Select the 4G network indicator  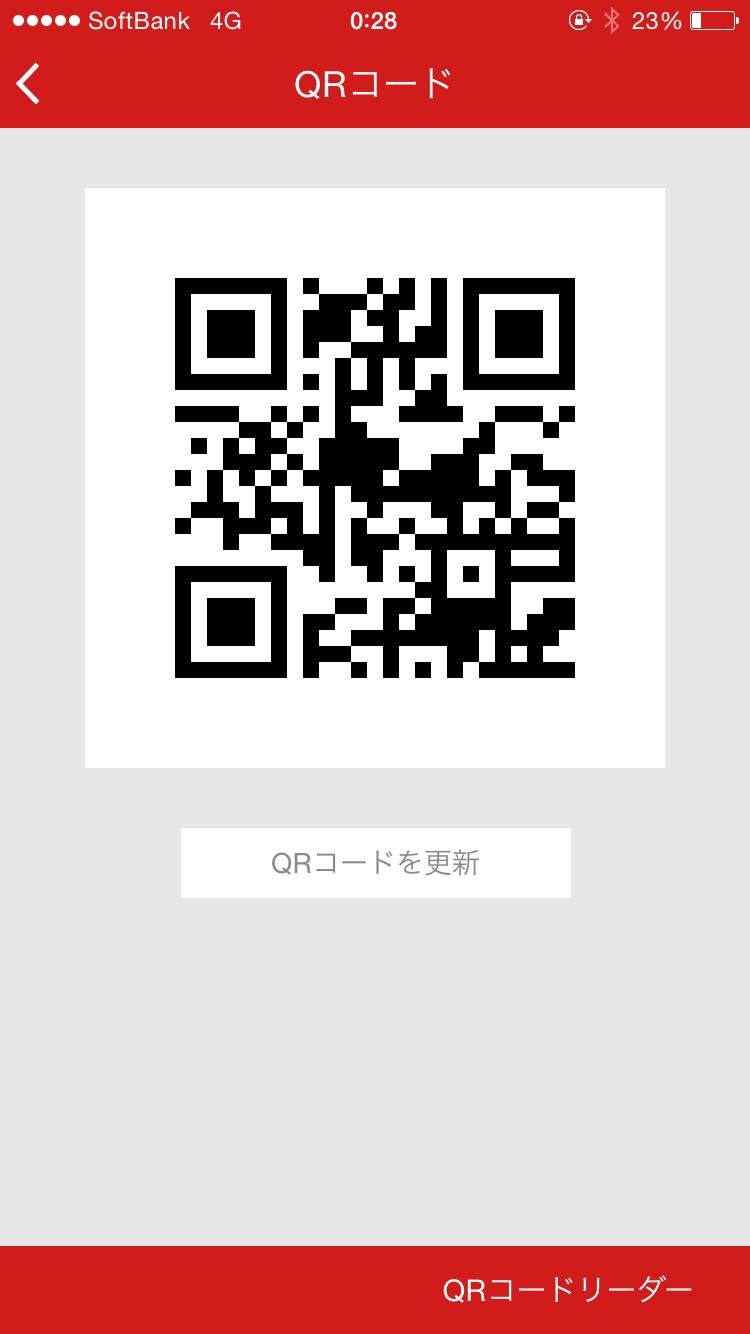coord(225,21)
